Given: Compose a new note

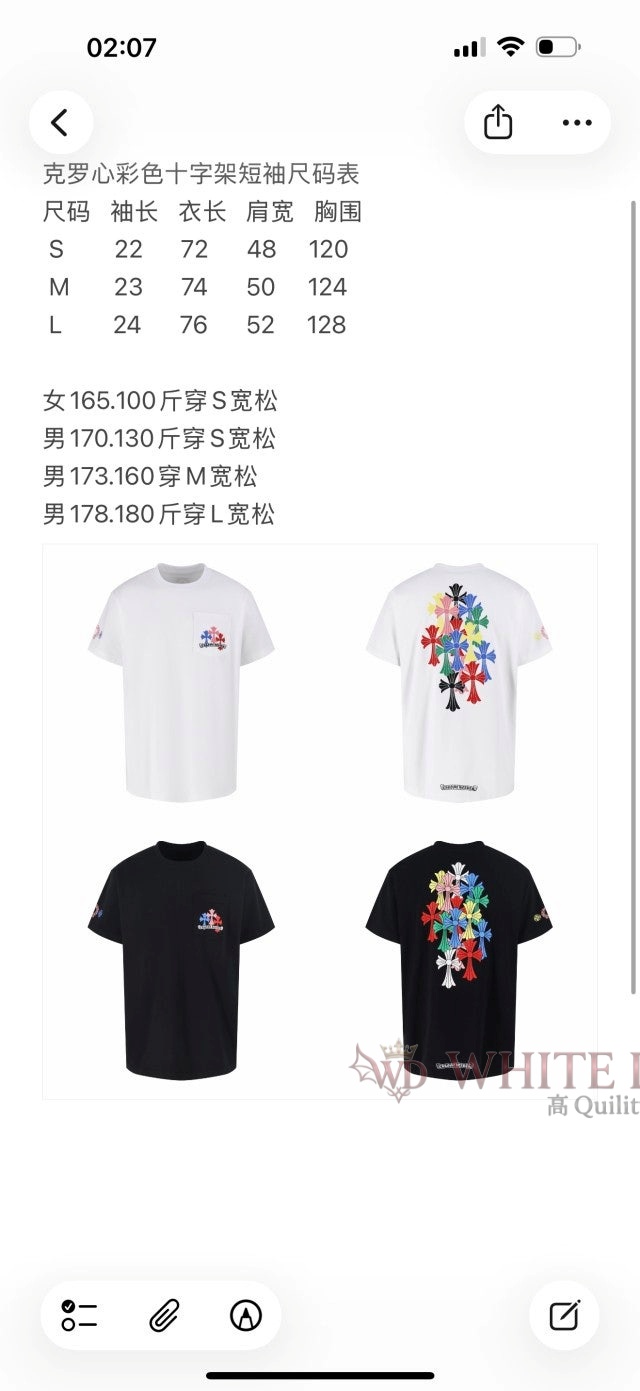Looking at the screenshot, I should pos(565,1315).
